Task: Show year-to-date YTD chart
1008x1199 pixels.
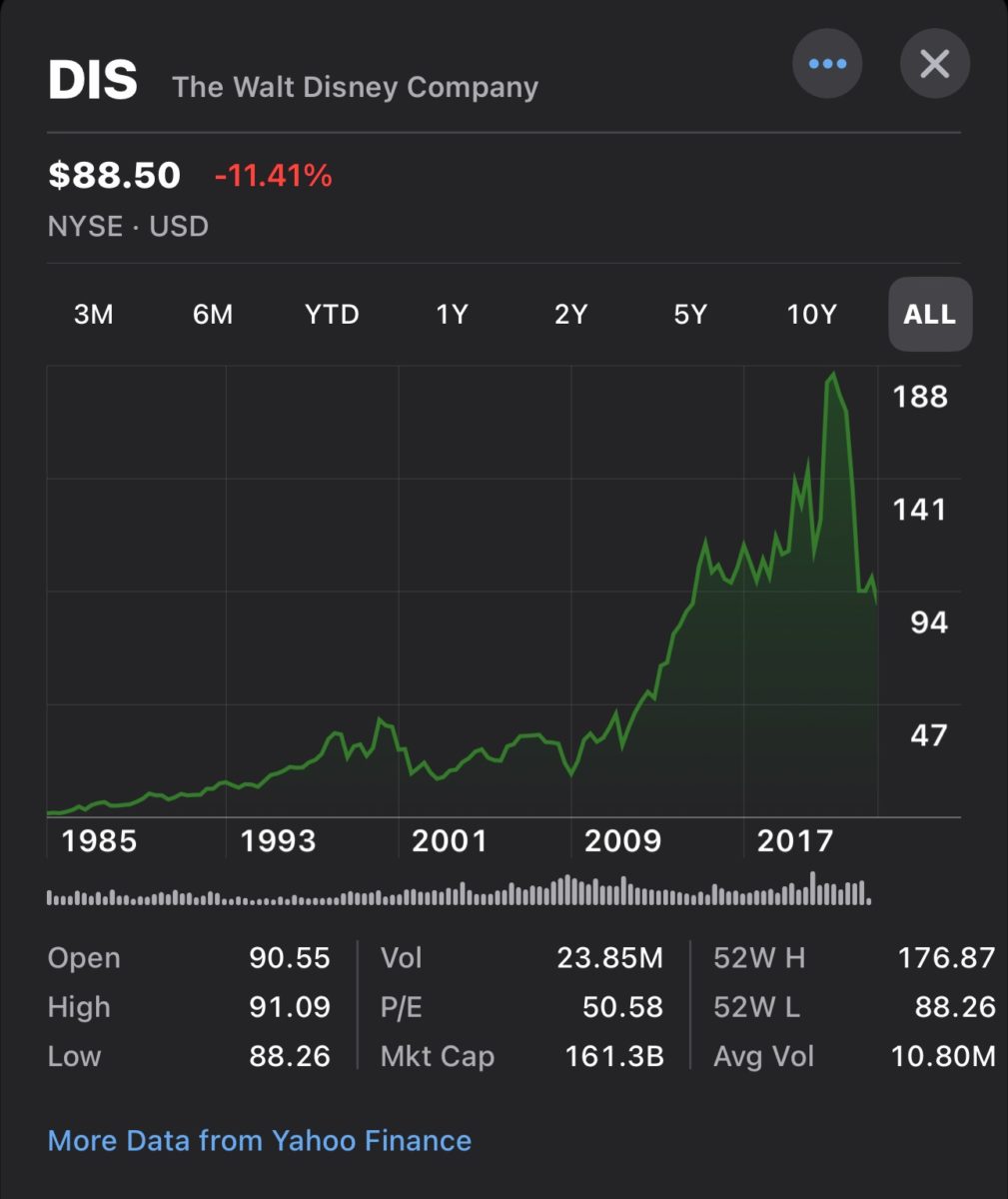Action: point(332,315)
